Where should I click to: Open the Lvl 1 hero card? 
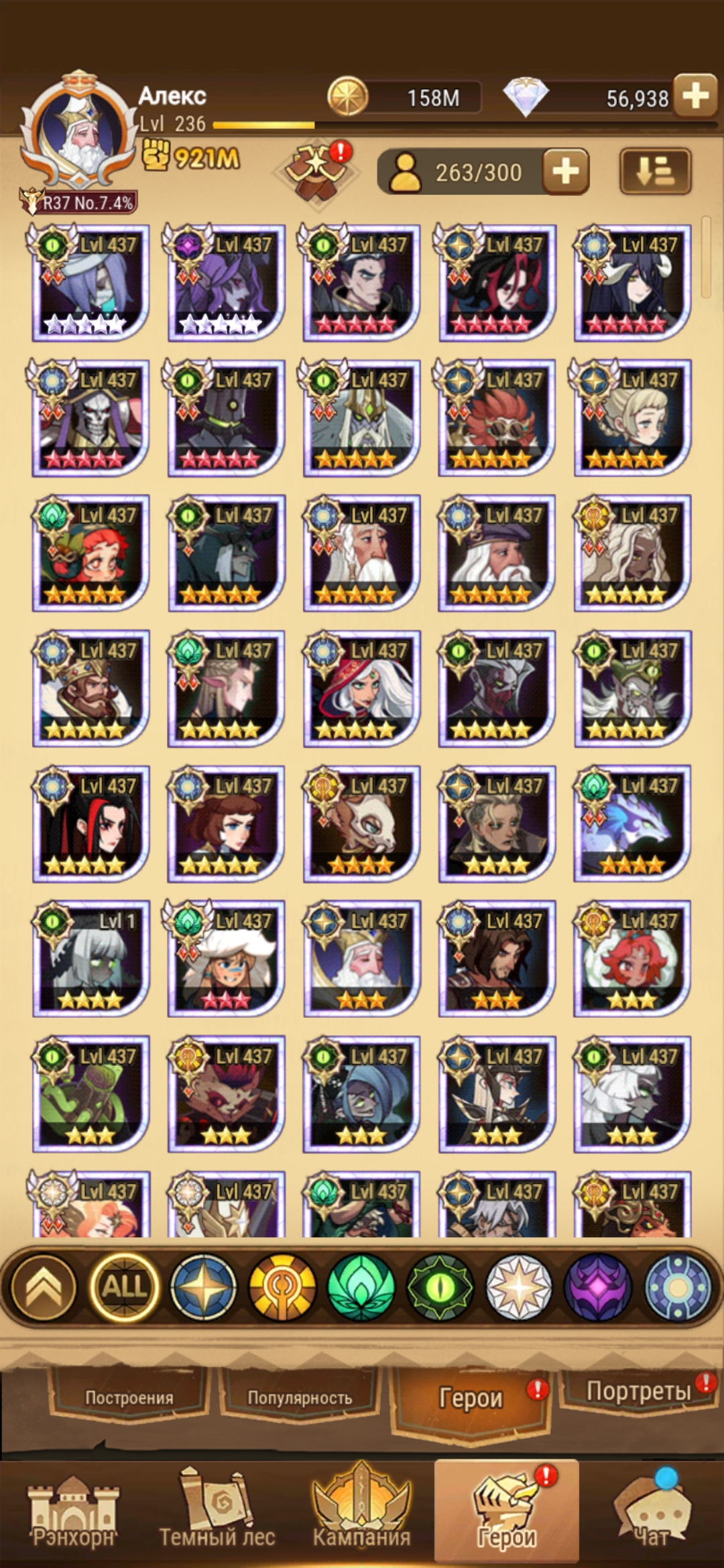point(90,960)
